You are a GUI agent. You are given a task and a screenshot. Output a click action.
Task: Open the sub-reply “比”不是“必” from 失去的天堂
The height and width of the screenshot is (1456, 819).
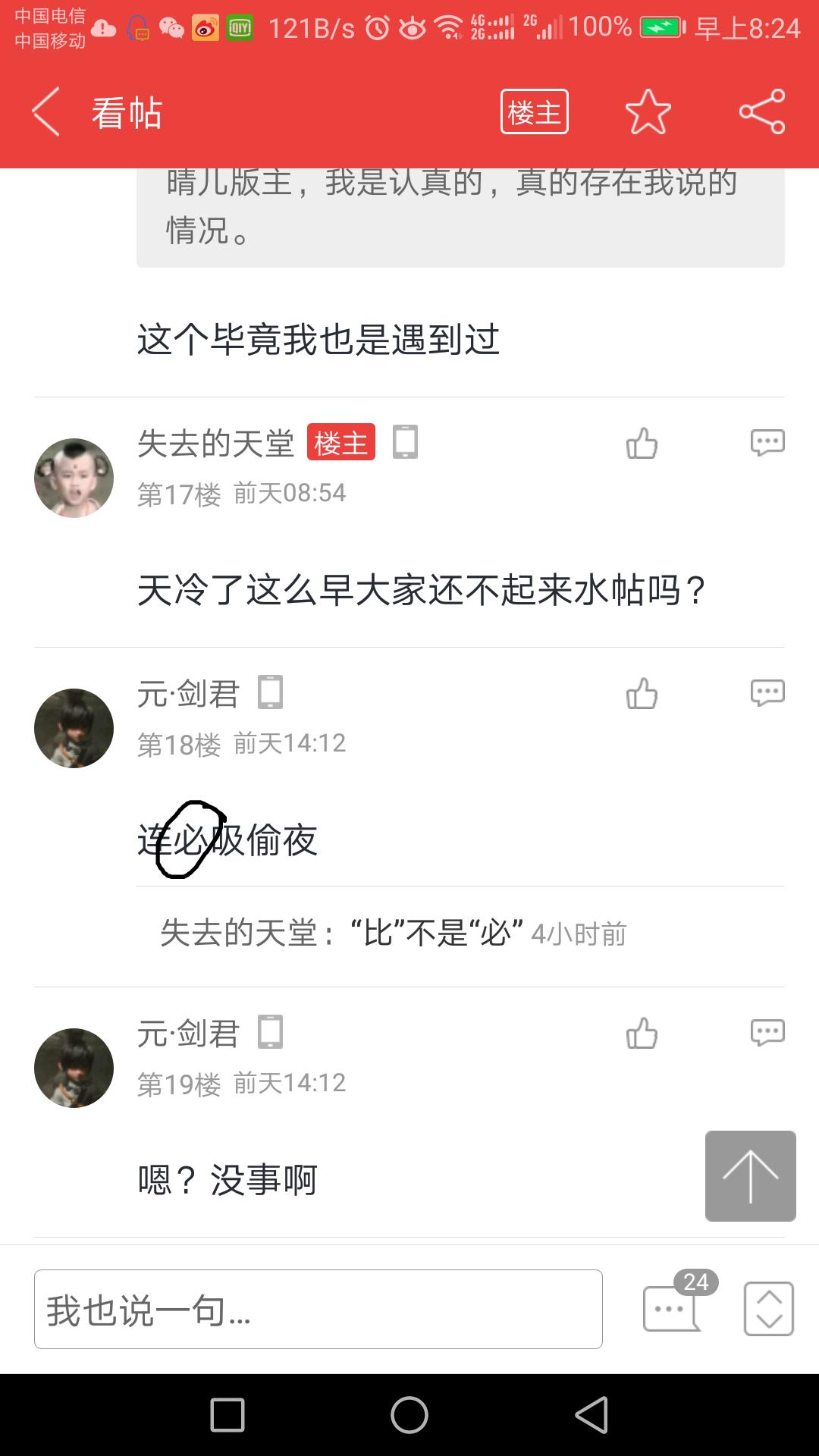pos(393,934)
